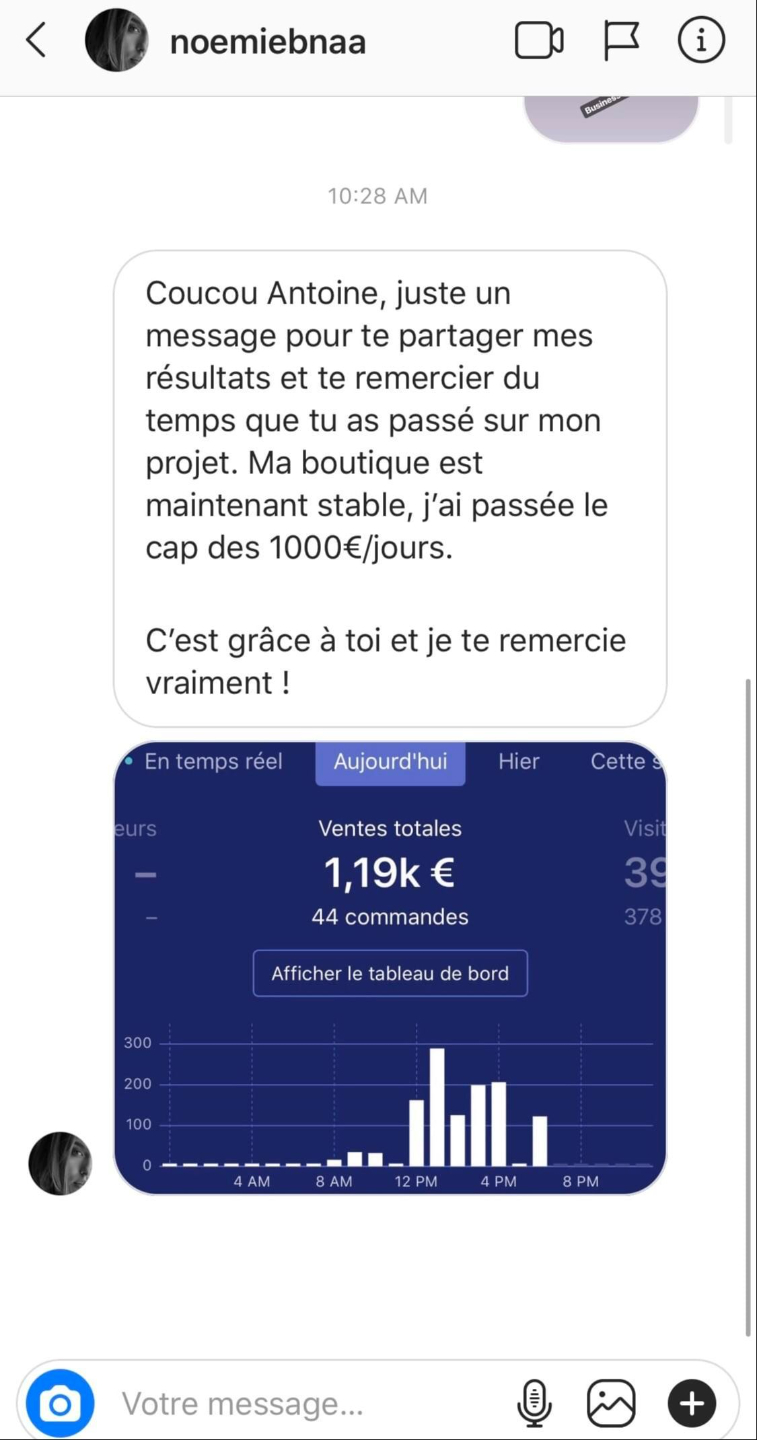Open the shared sales dashboard image

tap(390, 968)
